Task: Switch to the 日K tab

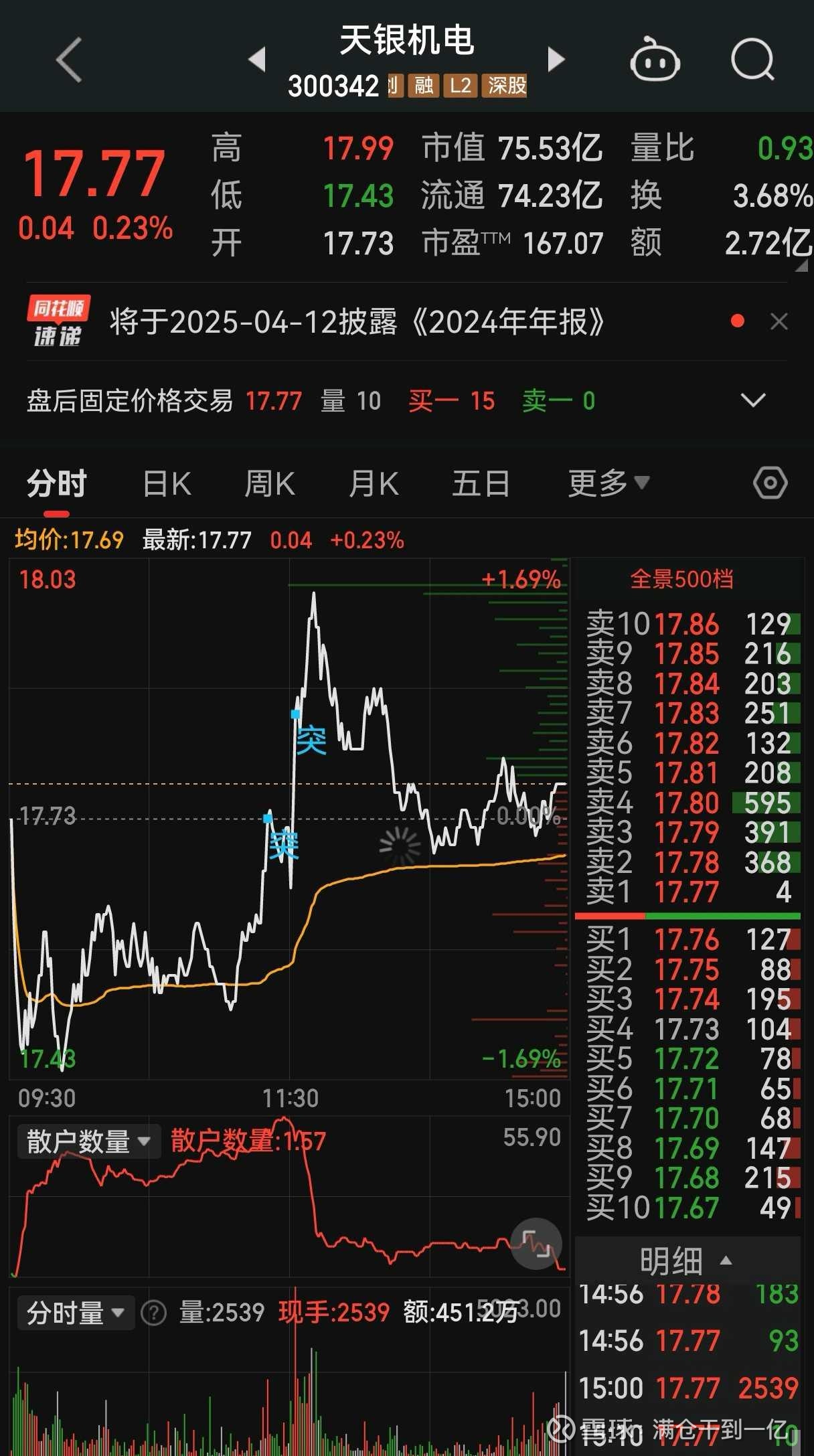Action: (x=166, y=482)
